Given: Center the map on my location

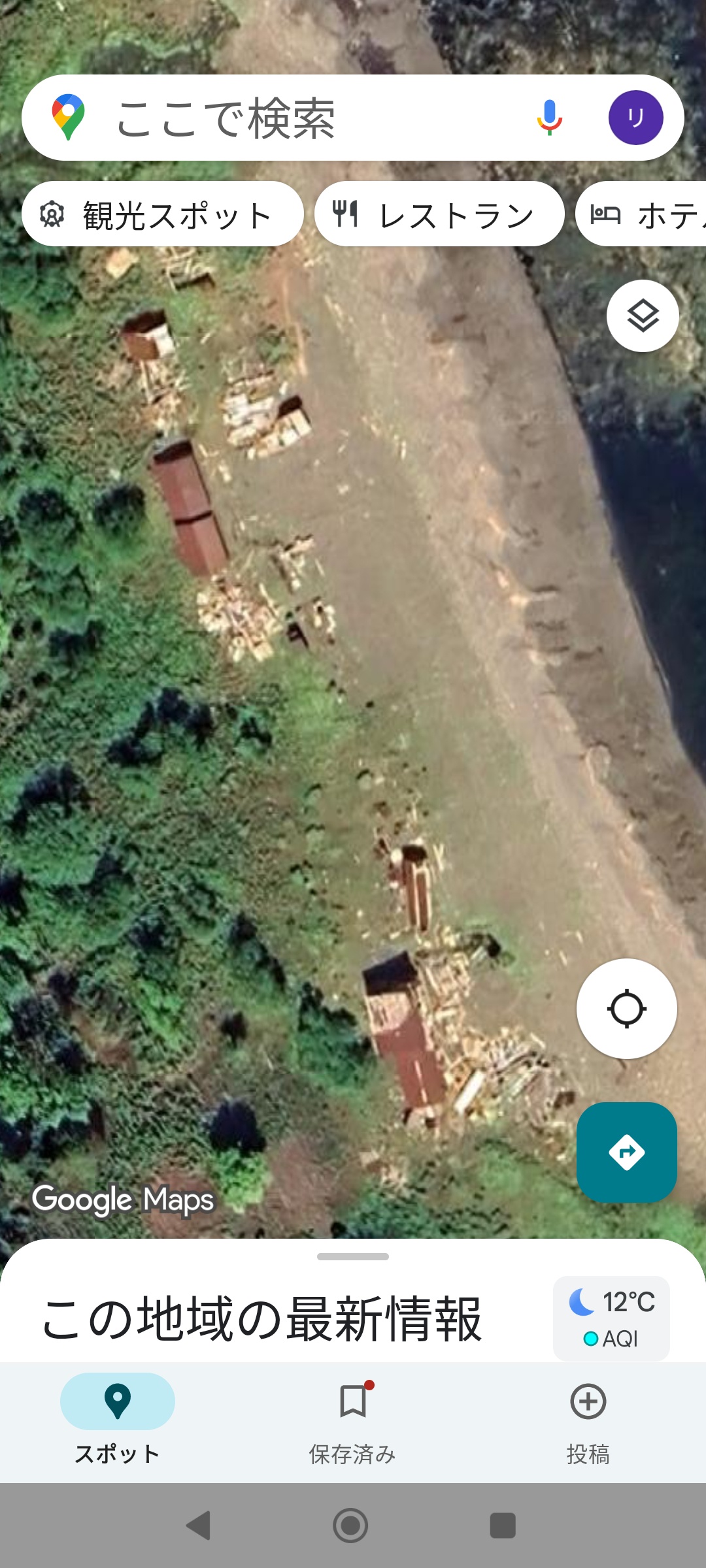Looking at the screenshot, I should point(626,1009).
